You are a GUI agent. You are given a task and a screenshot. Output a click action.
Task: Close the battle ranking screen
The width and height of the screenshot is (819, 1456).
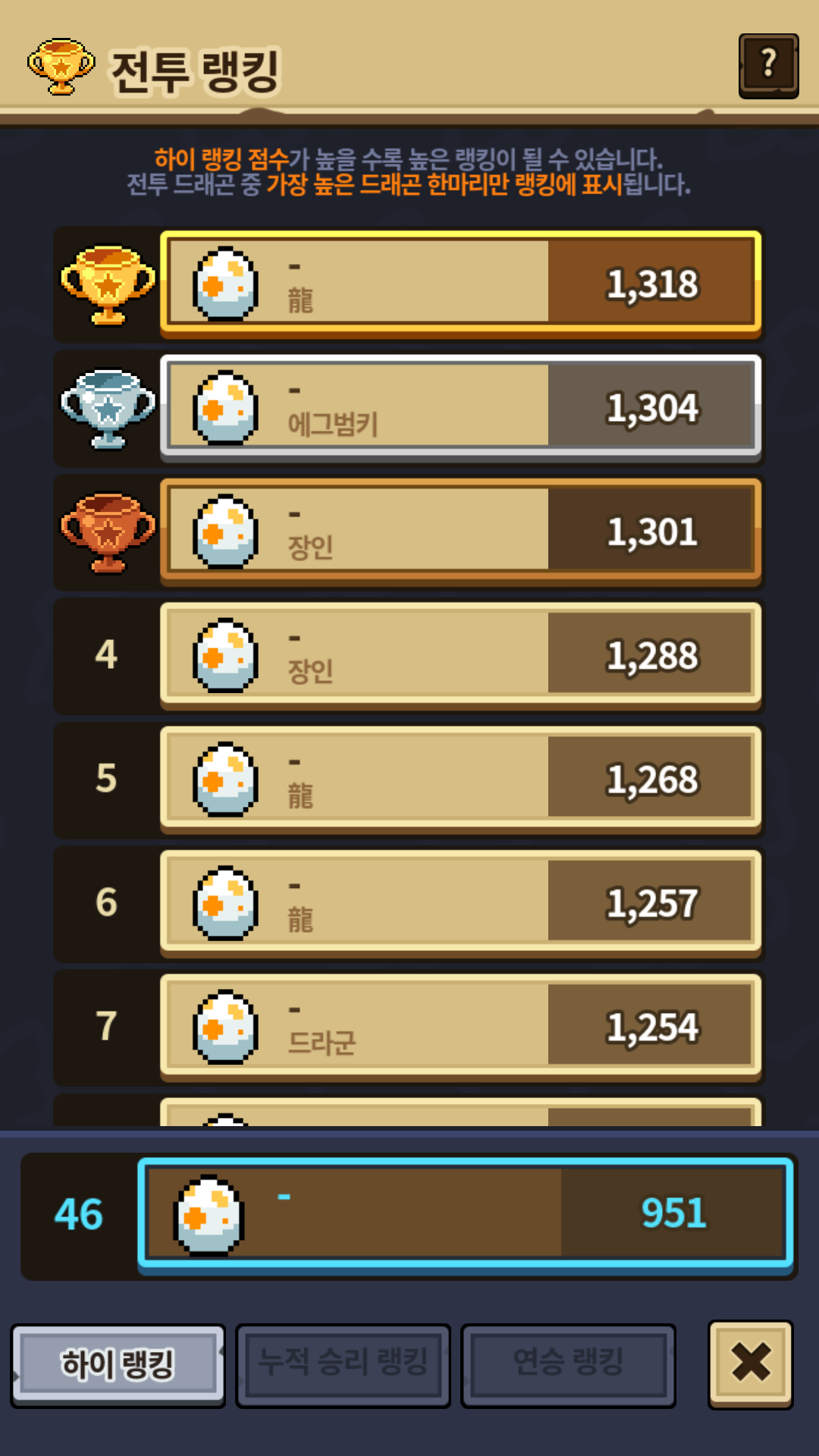[x=751, y=1363]
